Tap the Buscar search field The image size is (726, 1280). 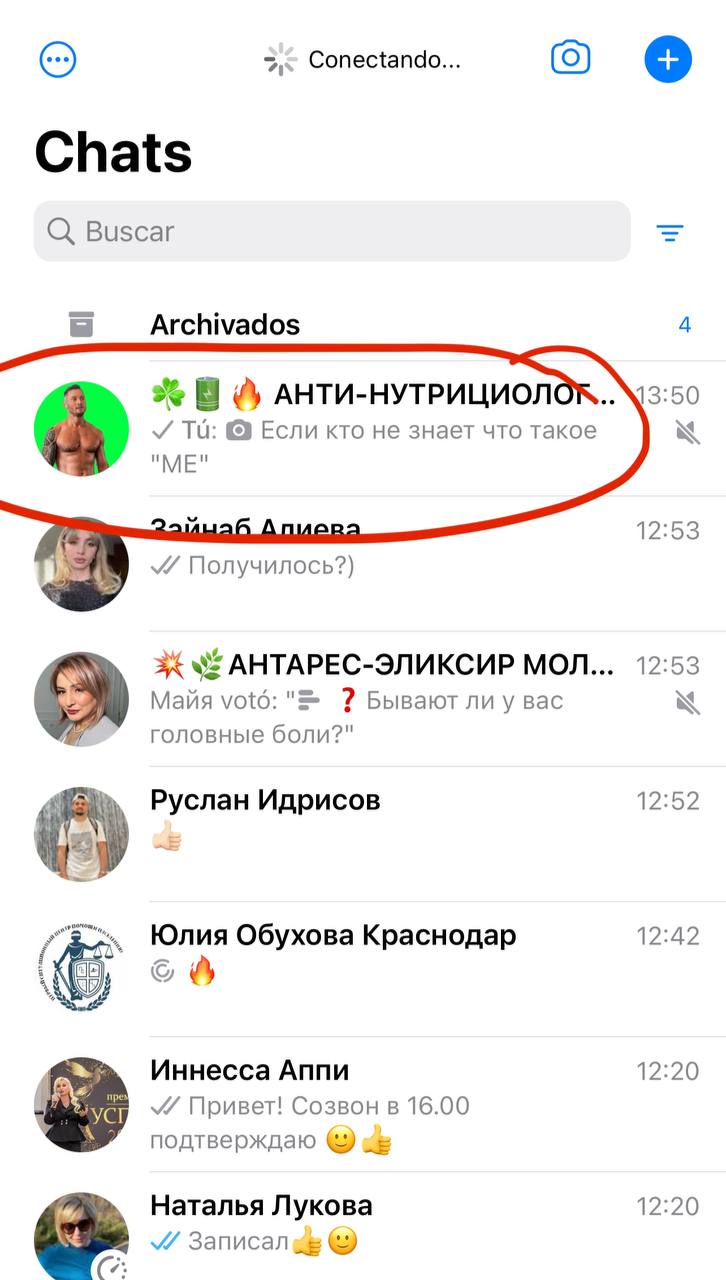pyautogui.click(x=332, y=231)
